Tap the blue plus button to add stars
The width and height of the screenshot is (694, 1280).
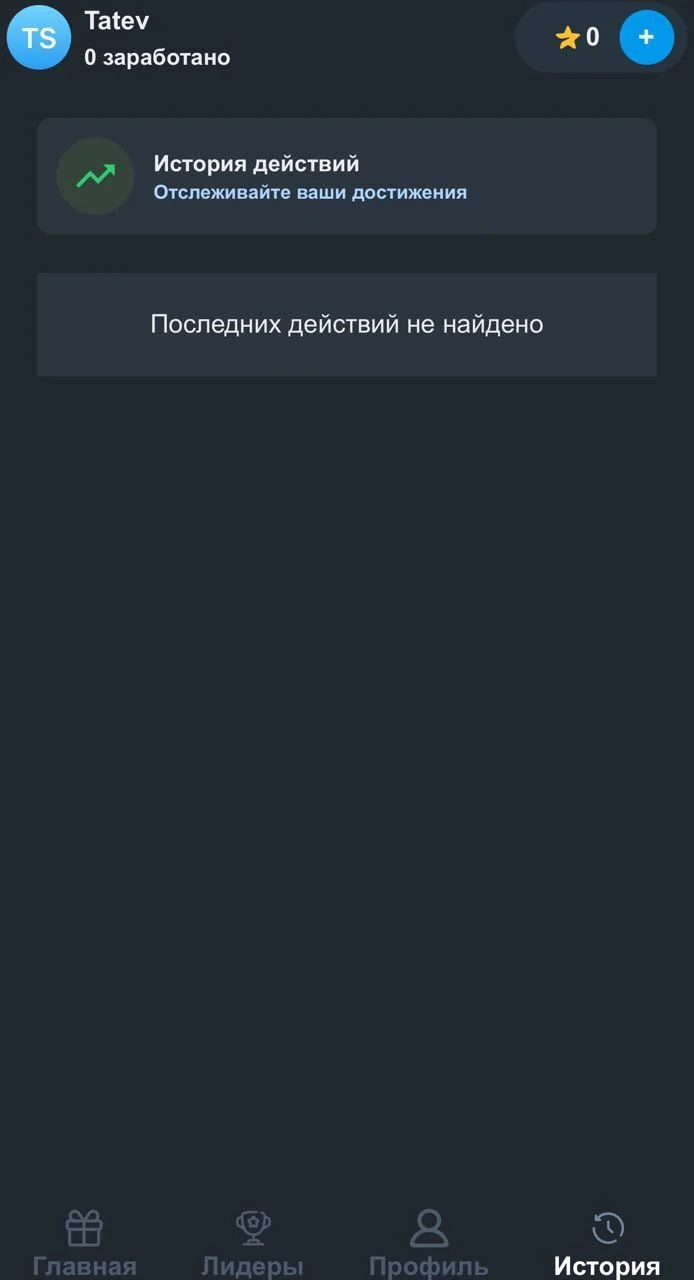tap(646, 37)
